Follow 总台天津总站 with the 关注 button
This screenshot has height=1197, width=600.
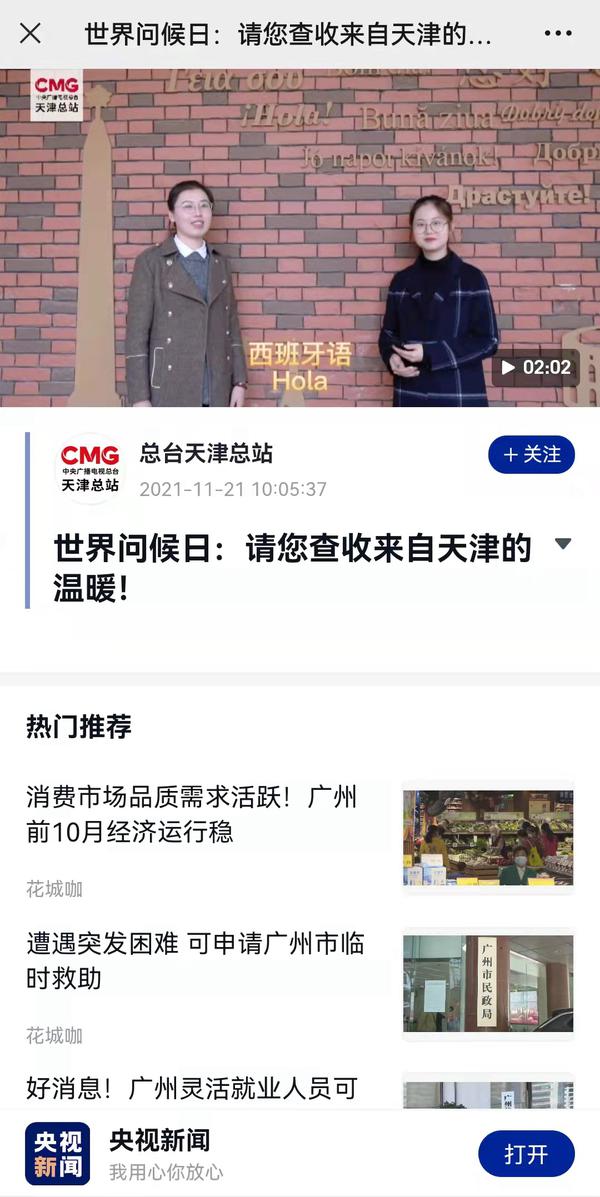pos(531,455)
